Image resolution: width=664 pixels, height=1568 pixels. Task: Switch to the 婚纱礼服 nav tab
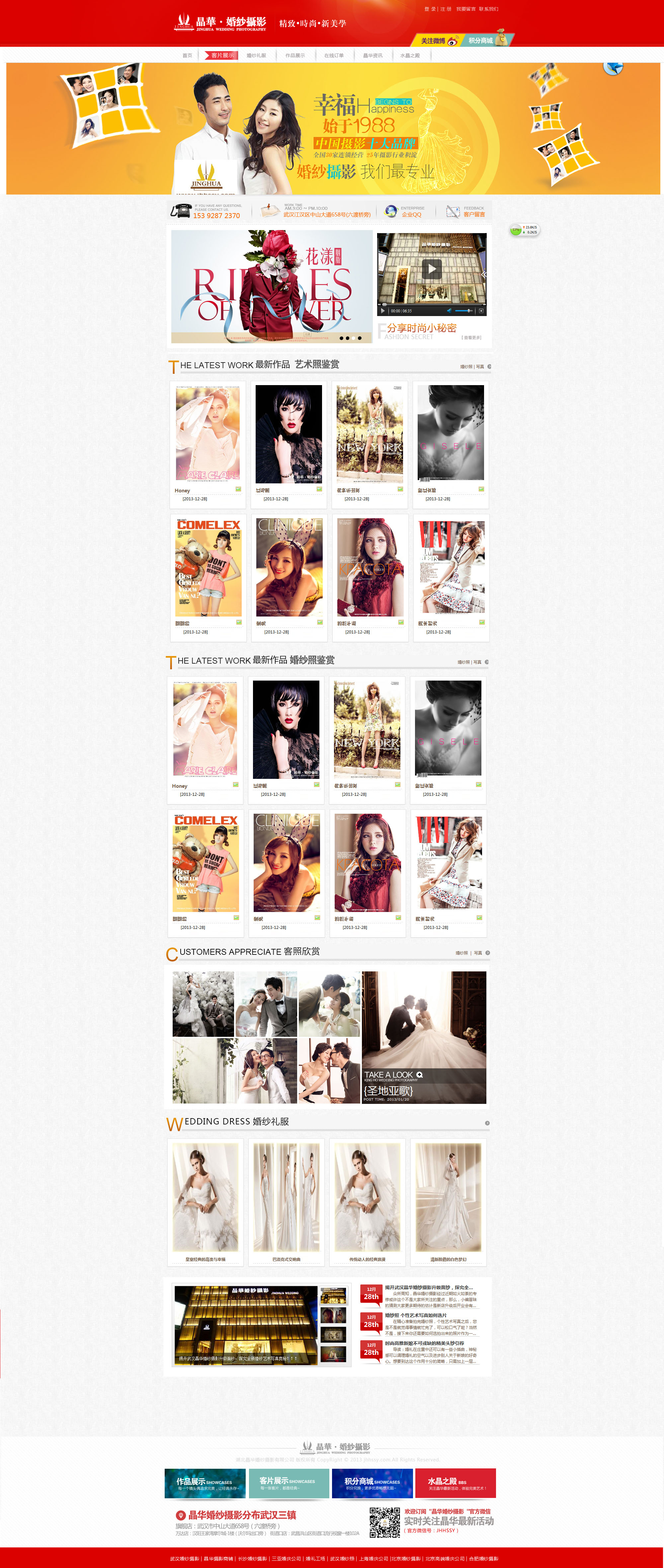256,55
